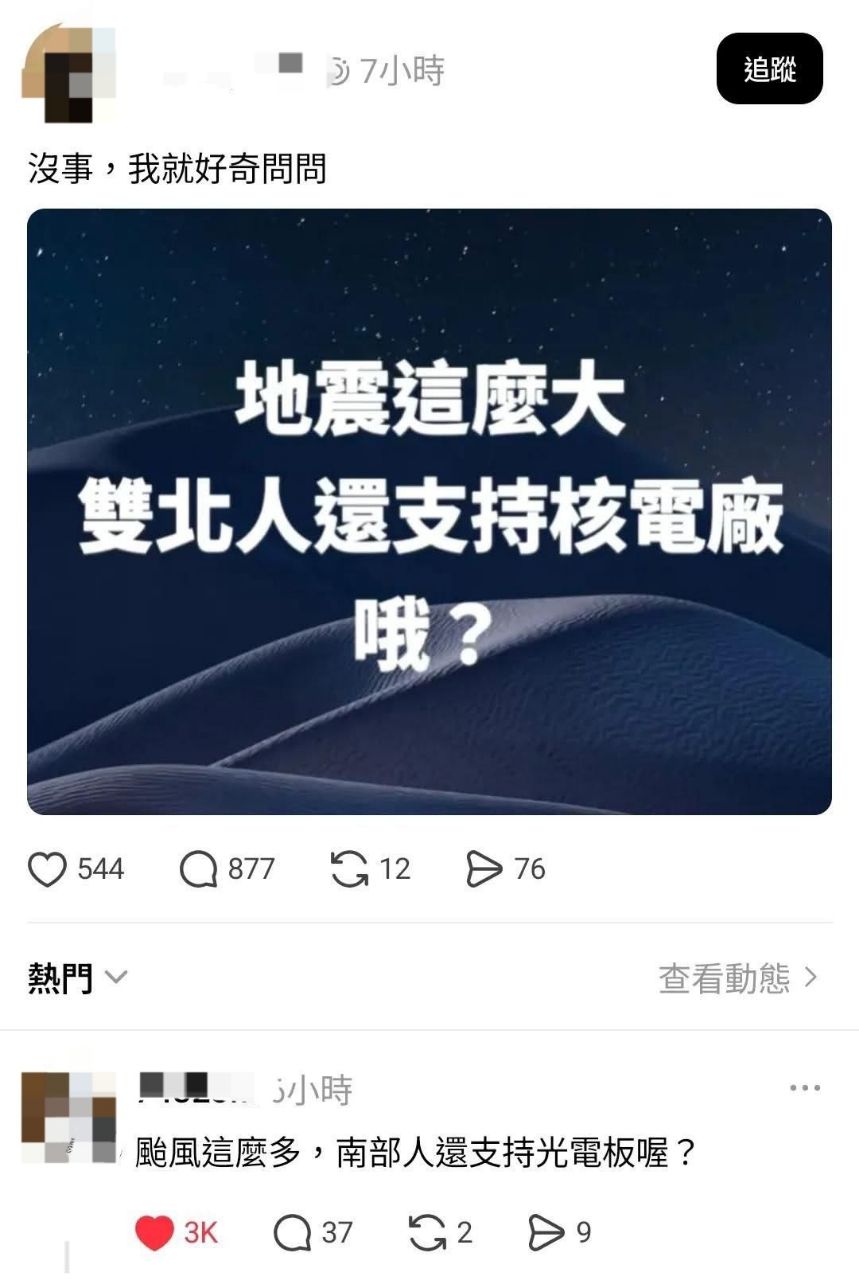Open the post author's profile picture
859x1280 pixels.
click(x=68, y=73)
